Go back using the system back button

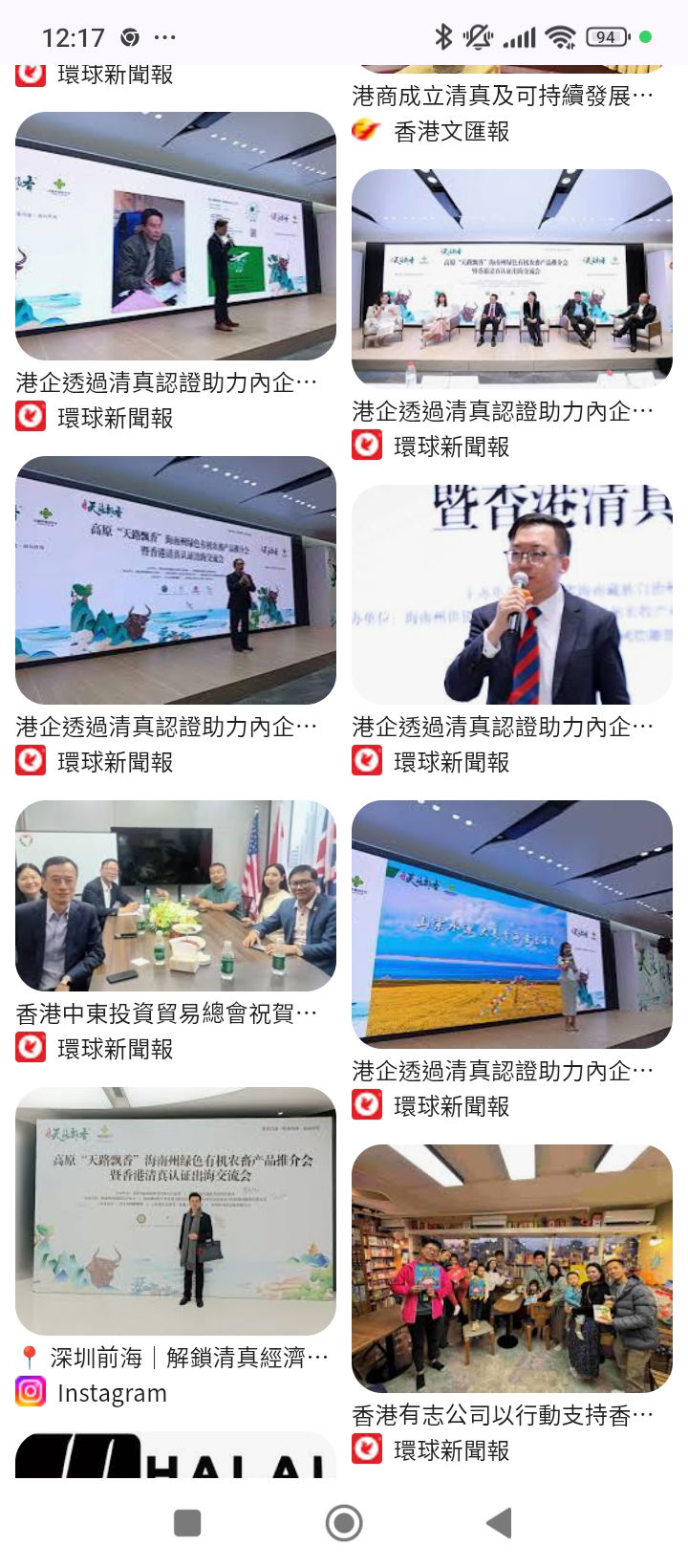499,1523
